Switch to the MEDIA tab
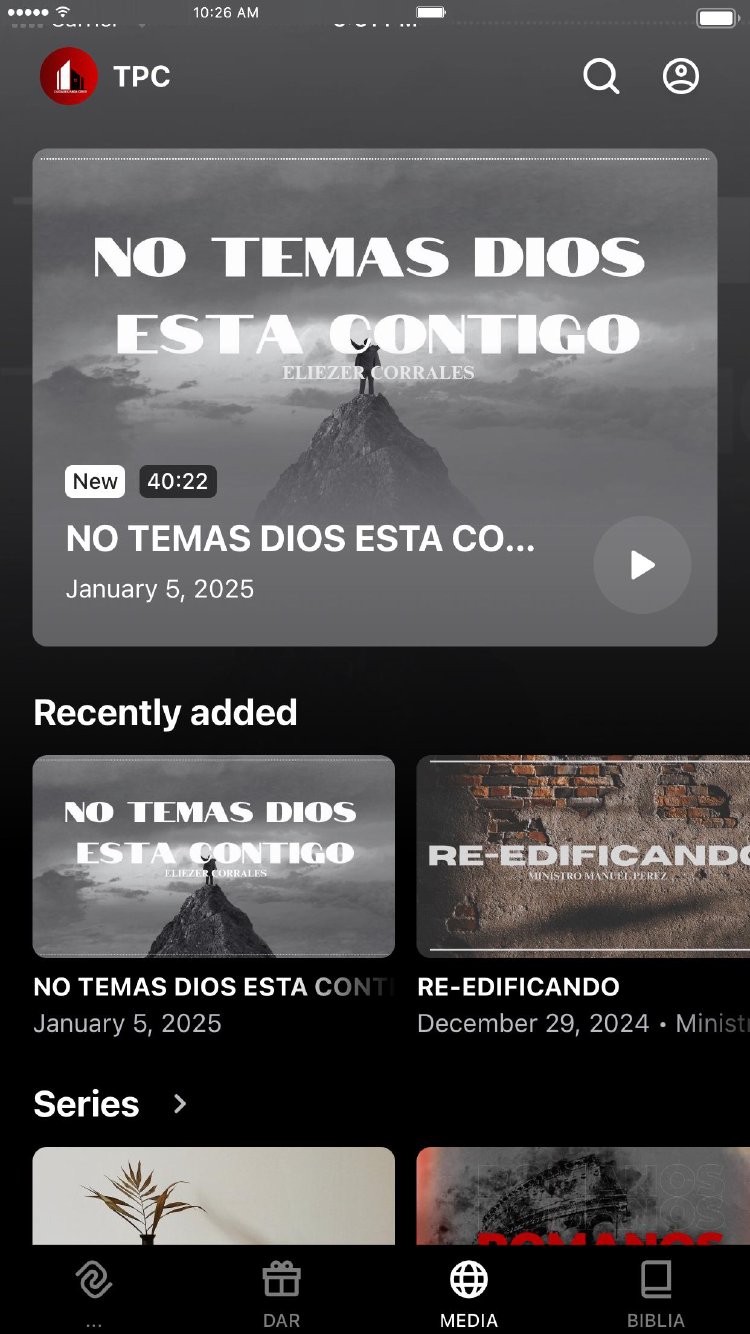The width and height of the screenshot is (750, 1334). (469, 1292)
